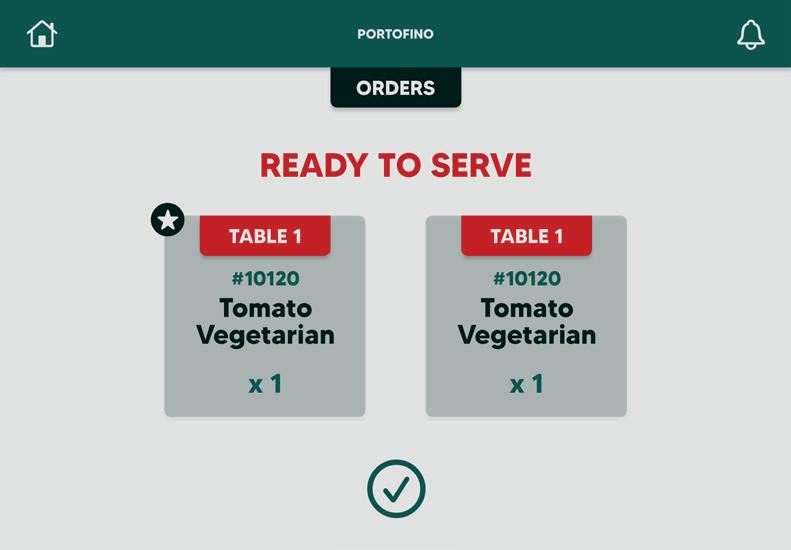Open the starred Table 1 order card
Screen dimensions: 791x550
(x=265, y=316)
